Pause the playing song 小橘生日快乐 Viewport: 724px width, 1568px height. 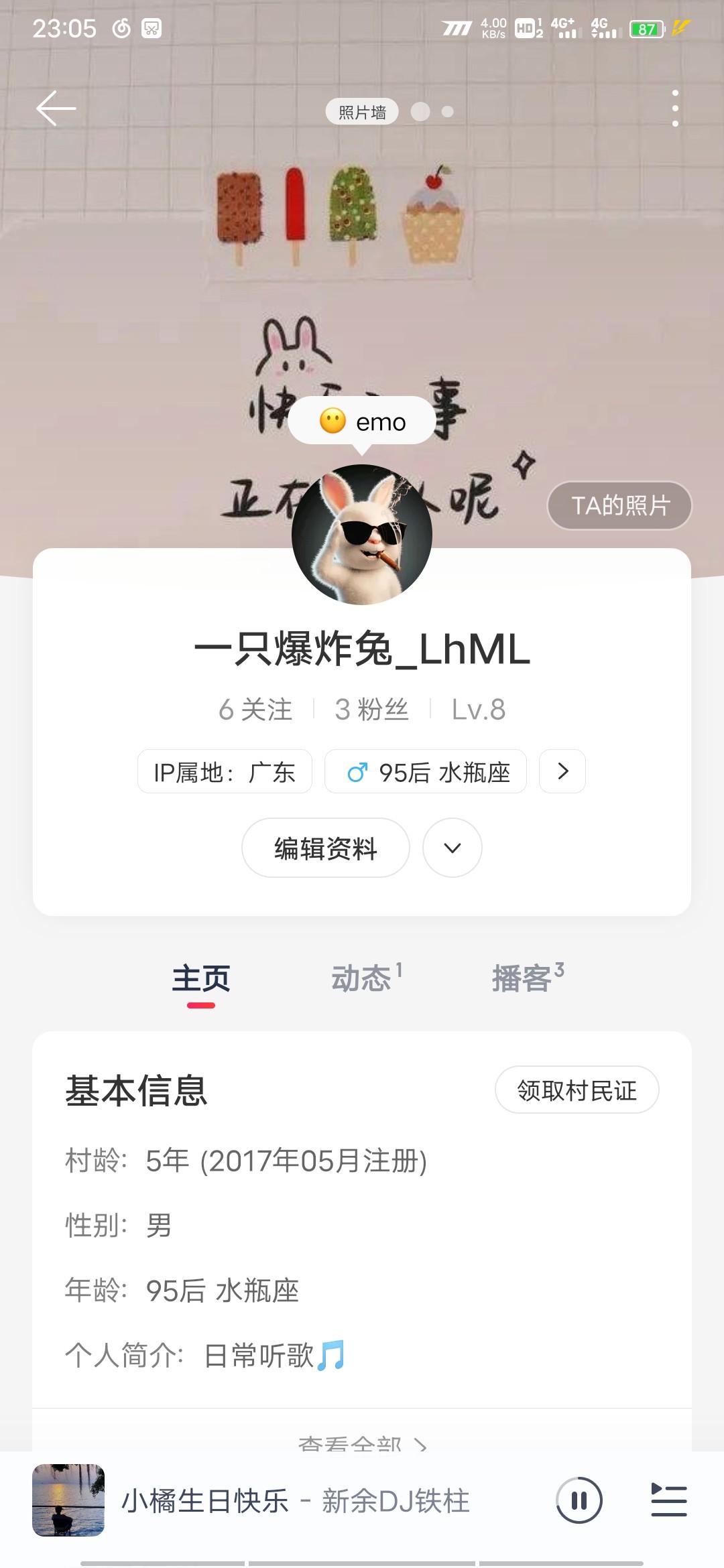coord(579,1500)
